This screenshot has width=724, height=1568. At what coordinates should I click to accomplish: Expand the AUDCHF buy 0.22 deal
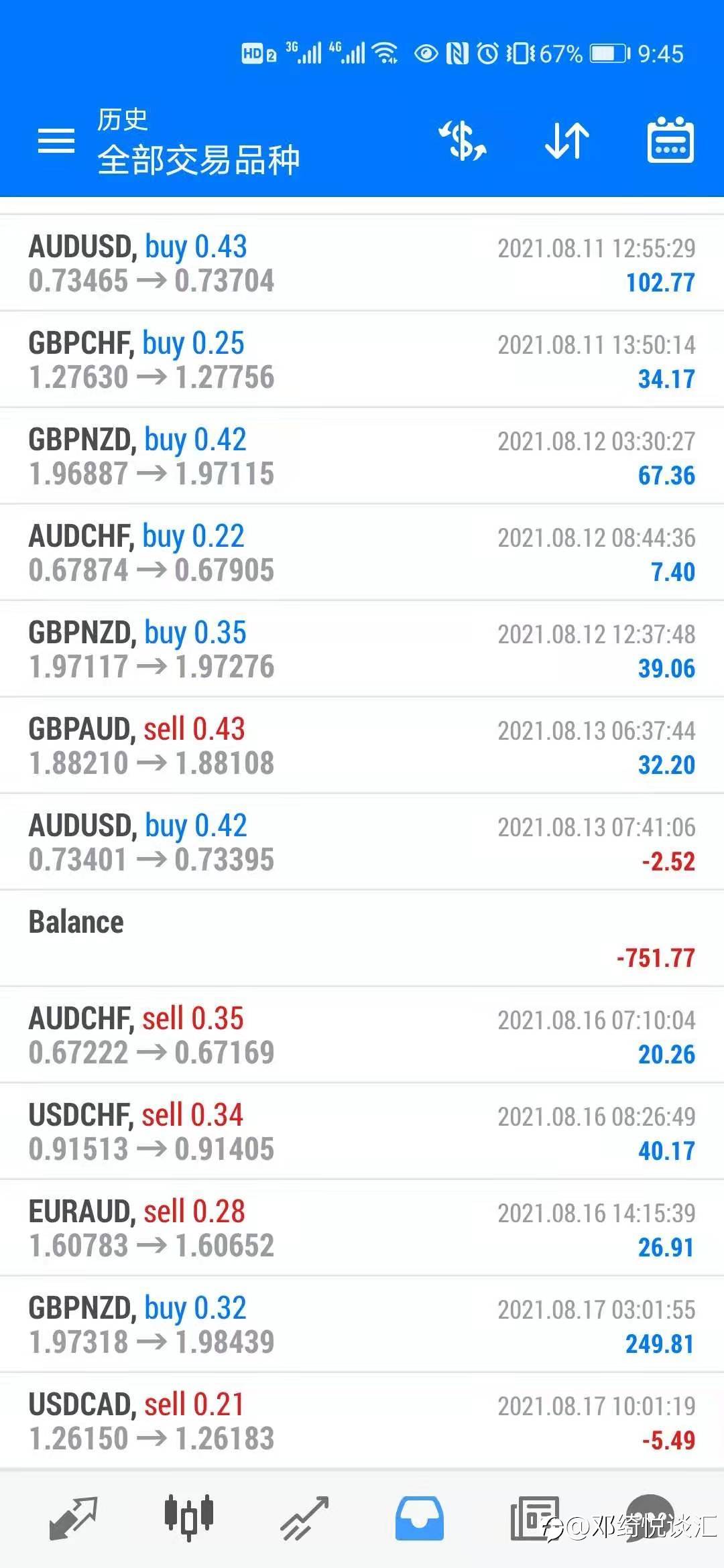coord(362,553)
